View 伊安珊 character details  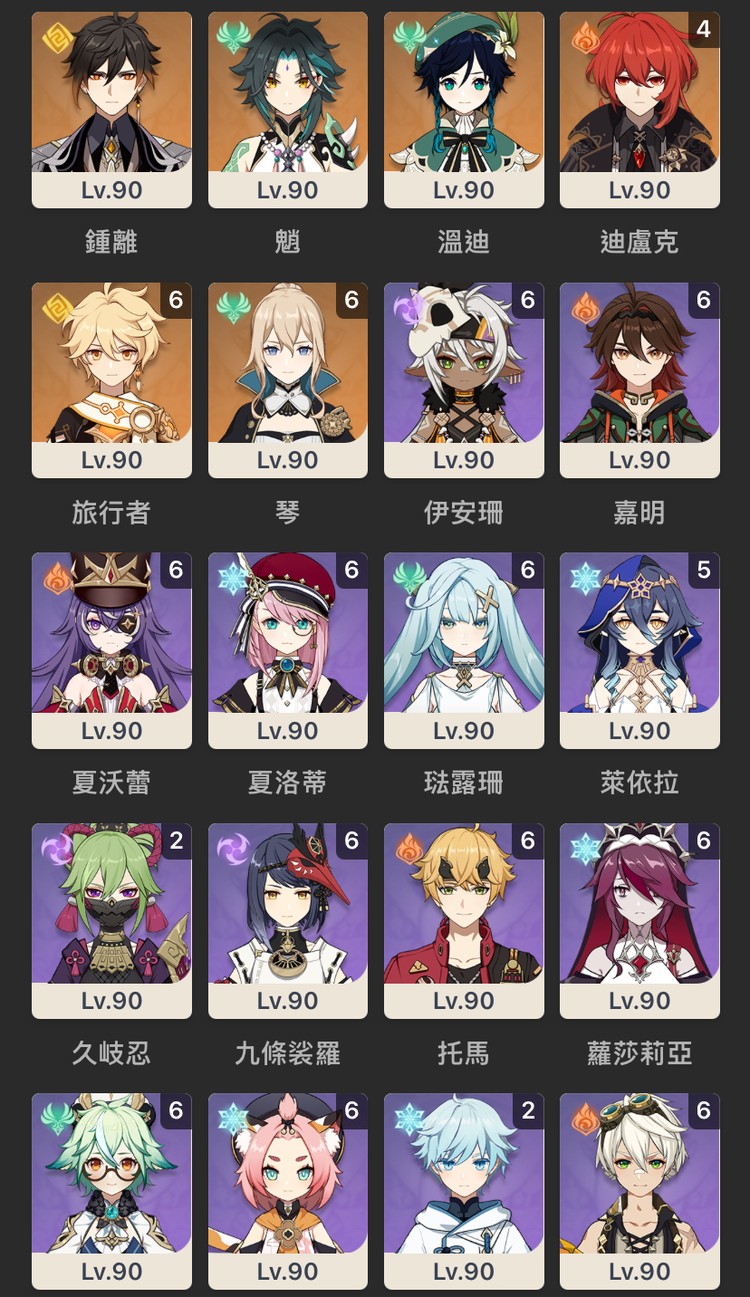[463, 380]
